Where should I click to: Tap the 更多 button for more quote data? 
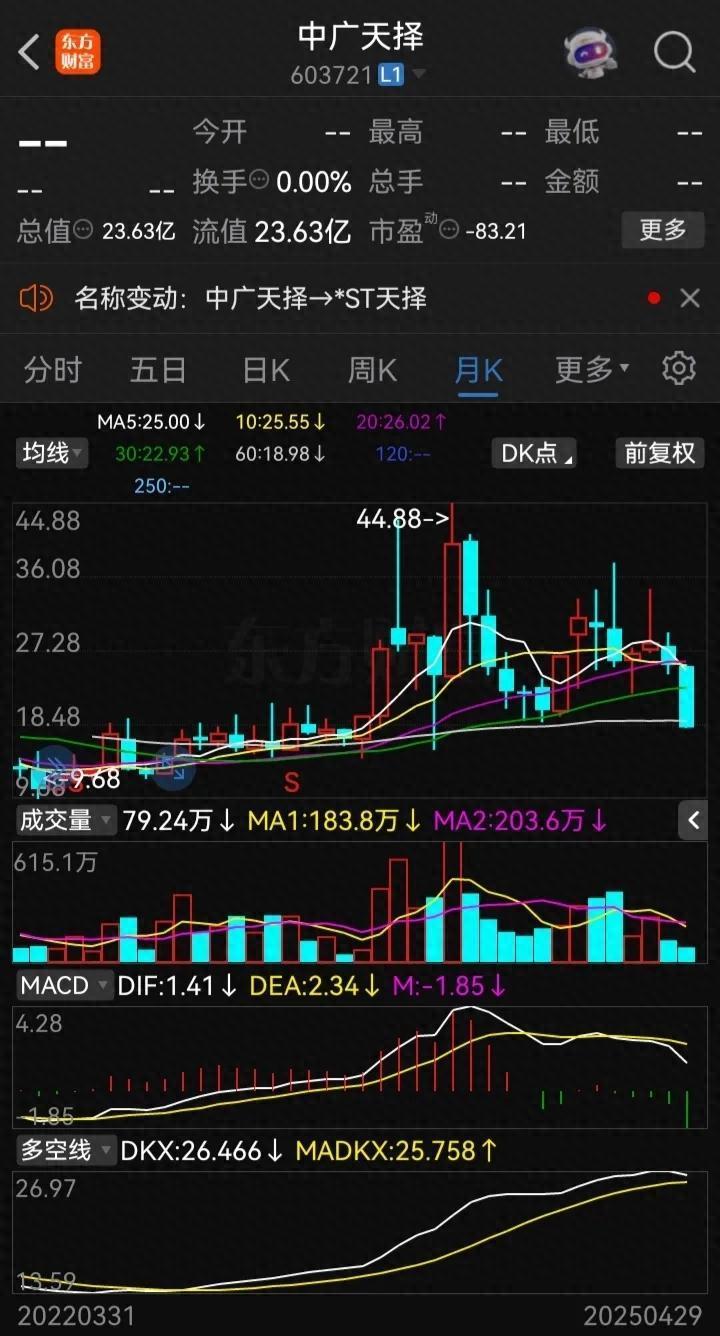pos(663,230)
